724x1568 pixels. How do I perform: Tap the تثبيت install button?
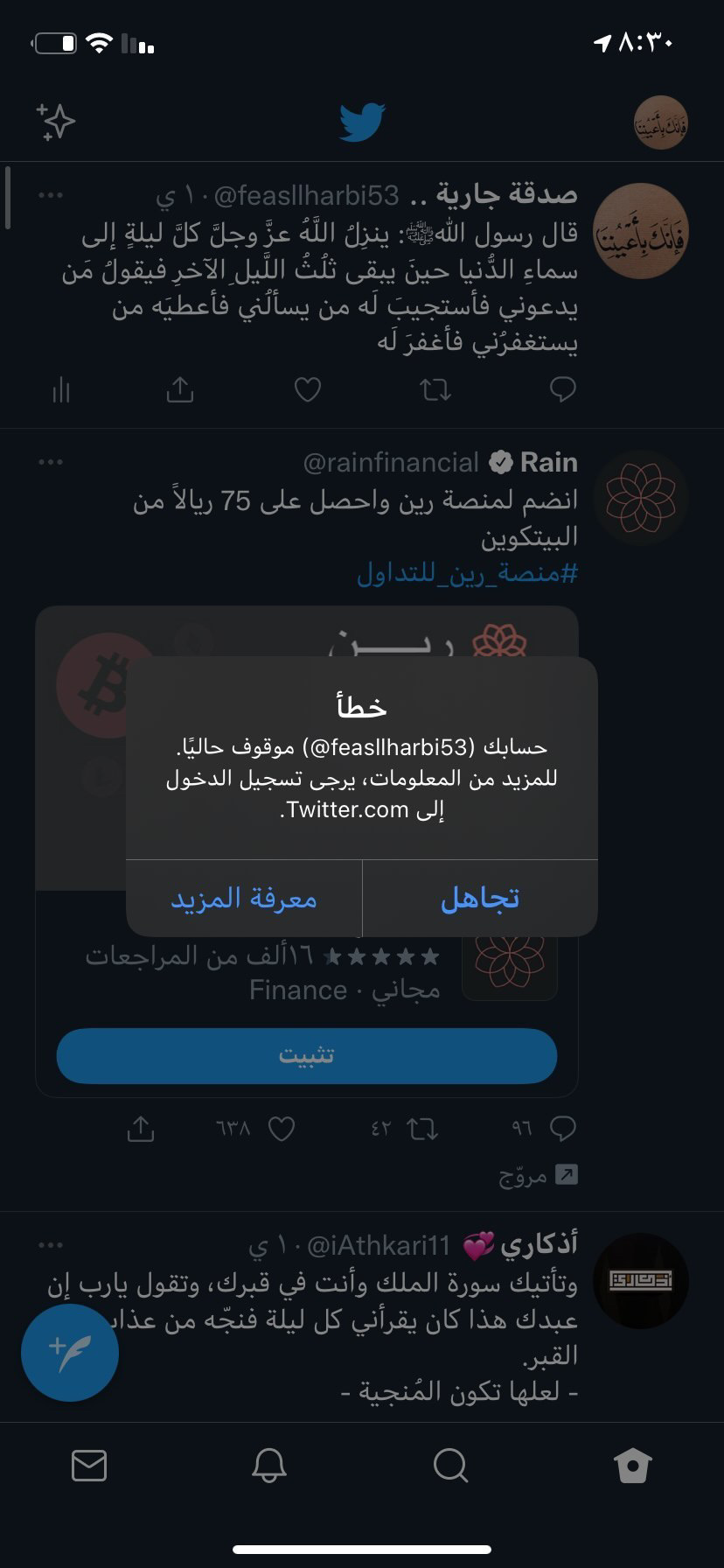coord(307,1055)
